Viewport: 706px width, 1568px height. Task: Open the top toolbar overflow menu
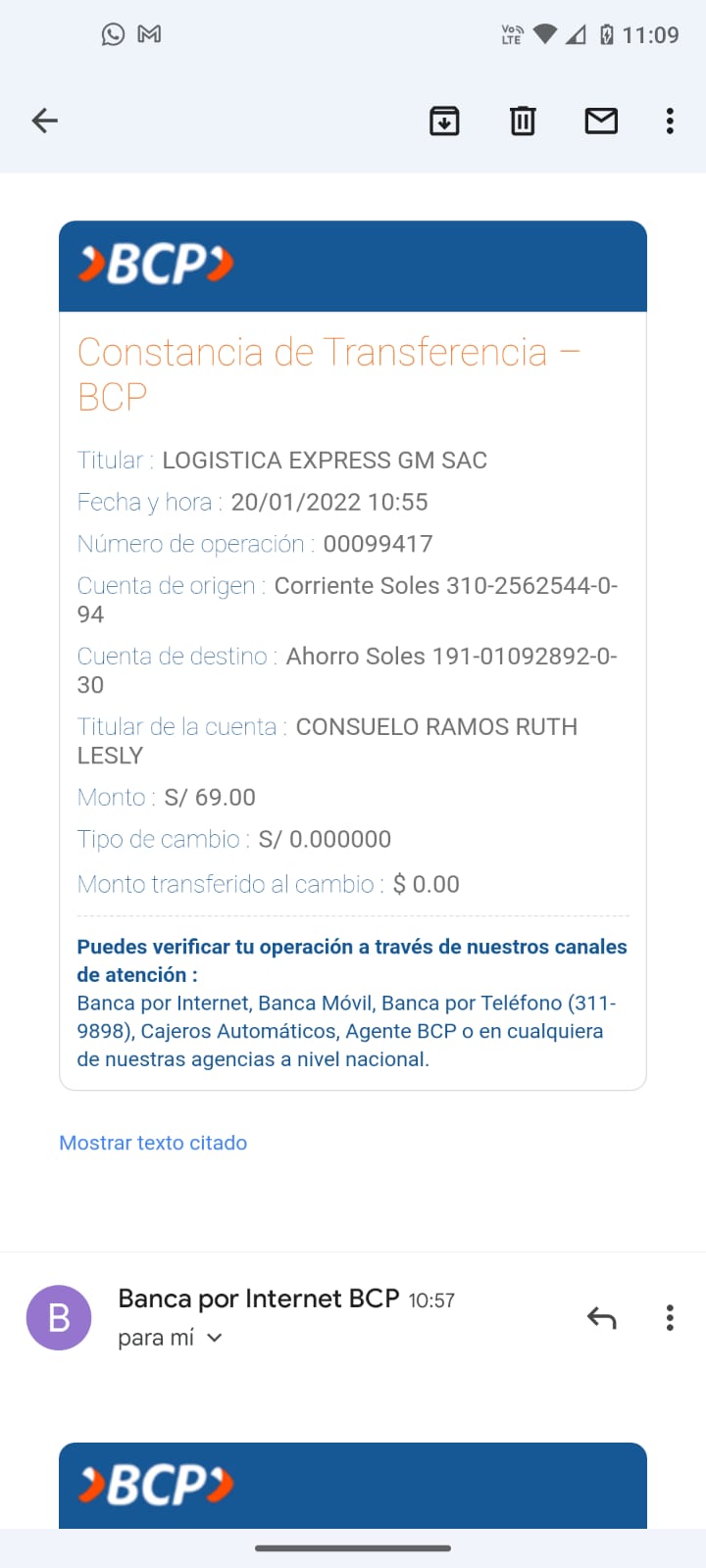pyautogui.click(x=670, y=121)
